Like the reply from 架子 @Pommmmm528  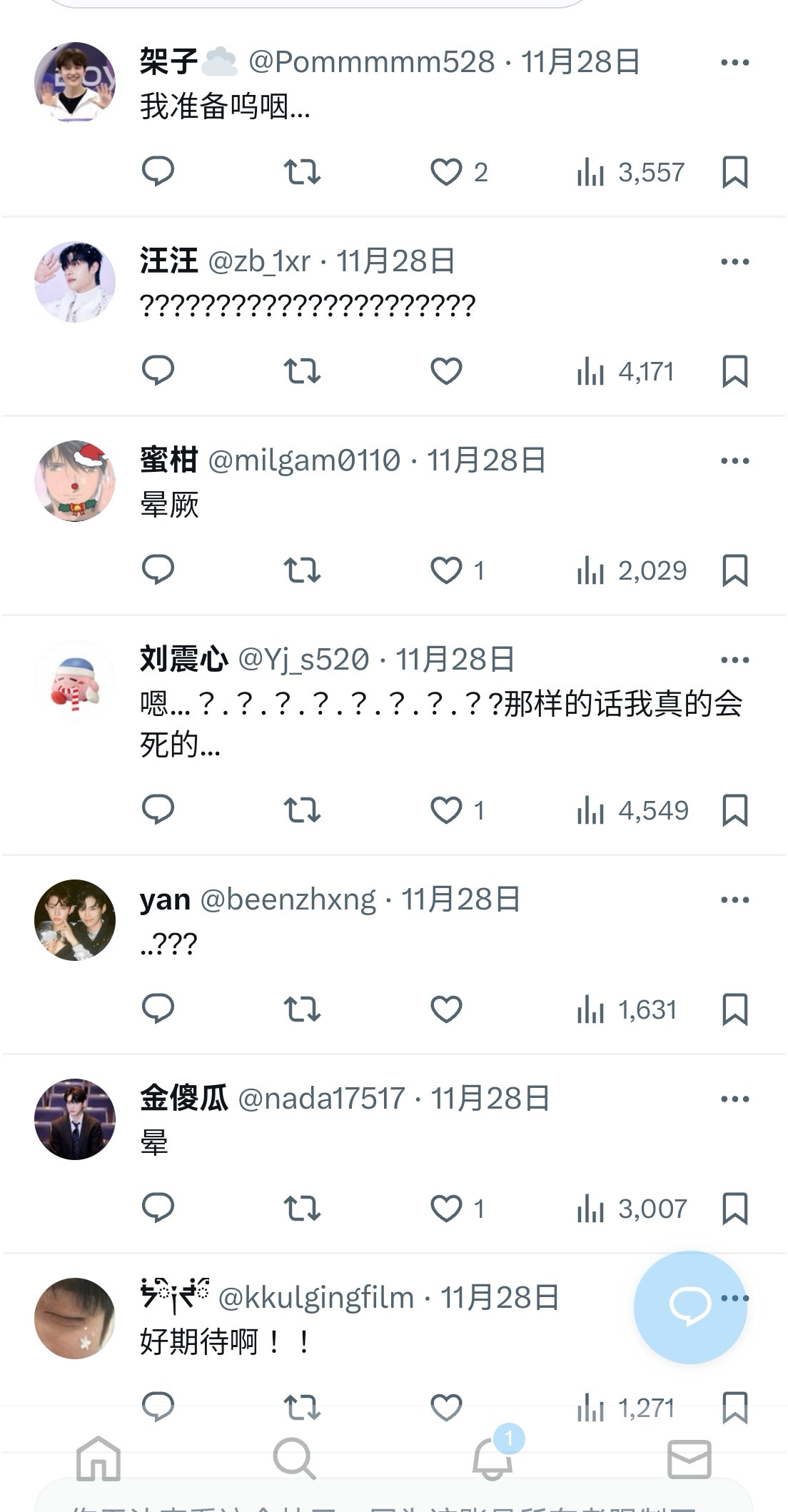(446, 172)
